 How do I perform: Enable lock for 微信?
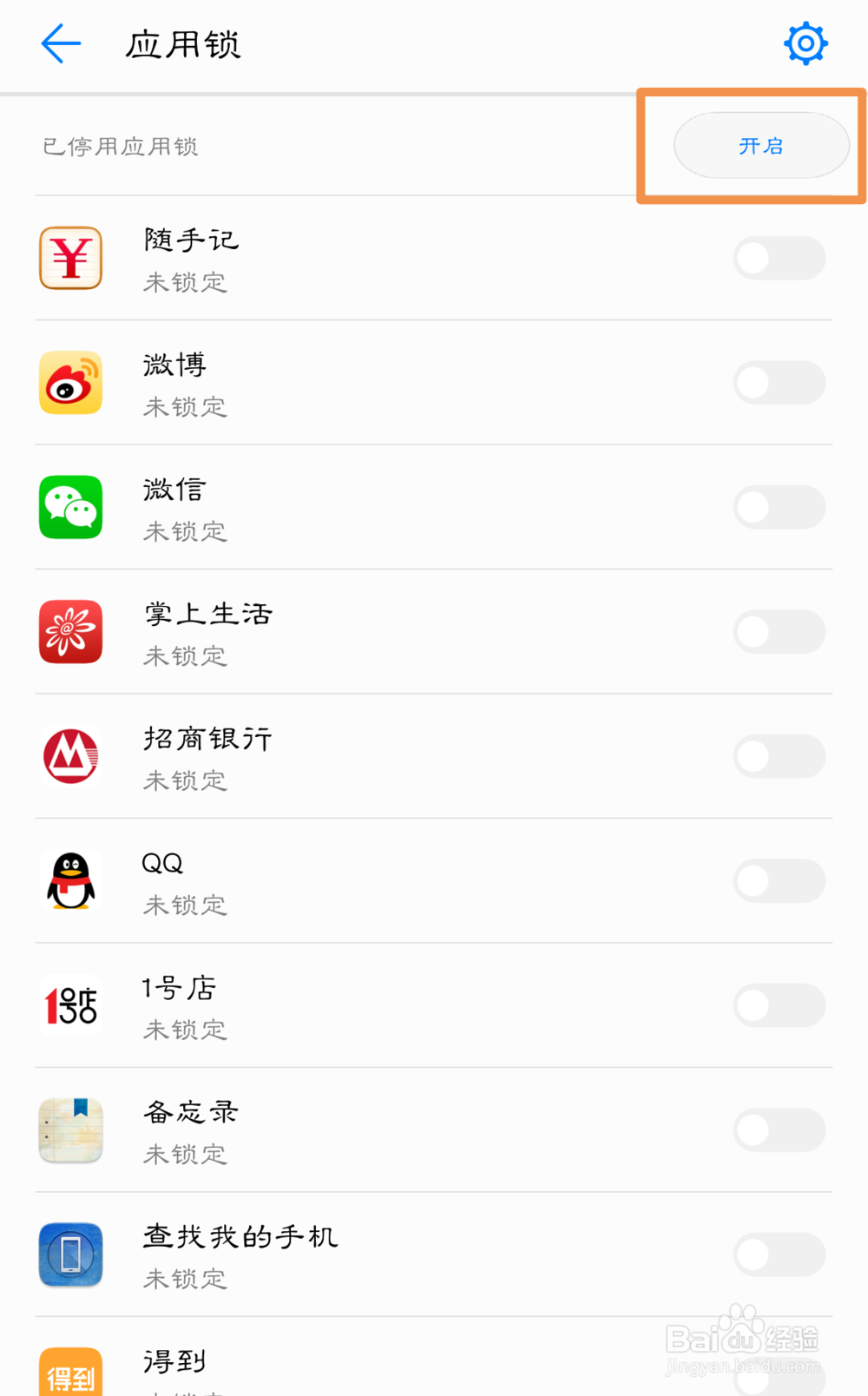[779, 507]
